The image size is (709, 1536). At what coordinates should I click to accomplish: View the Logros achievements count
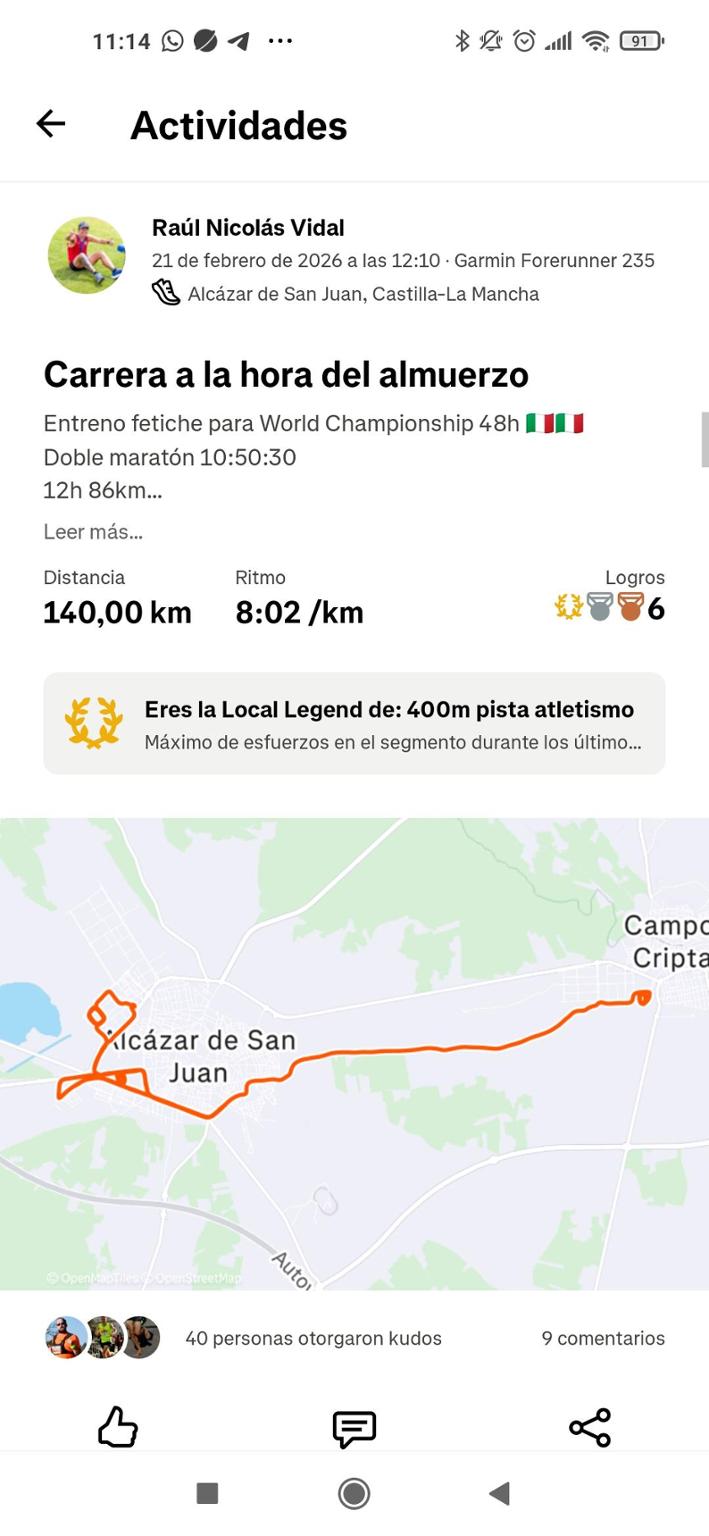tap(611, 607)
